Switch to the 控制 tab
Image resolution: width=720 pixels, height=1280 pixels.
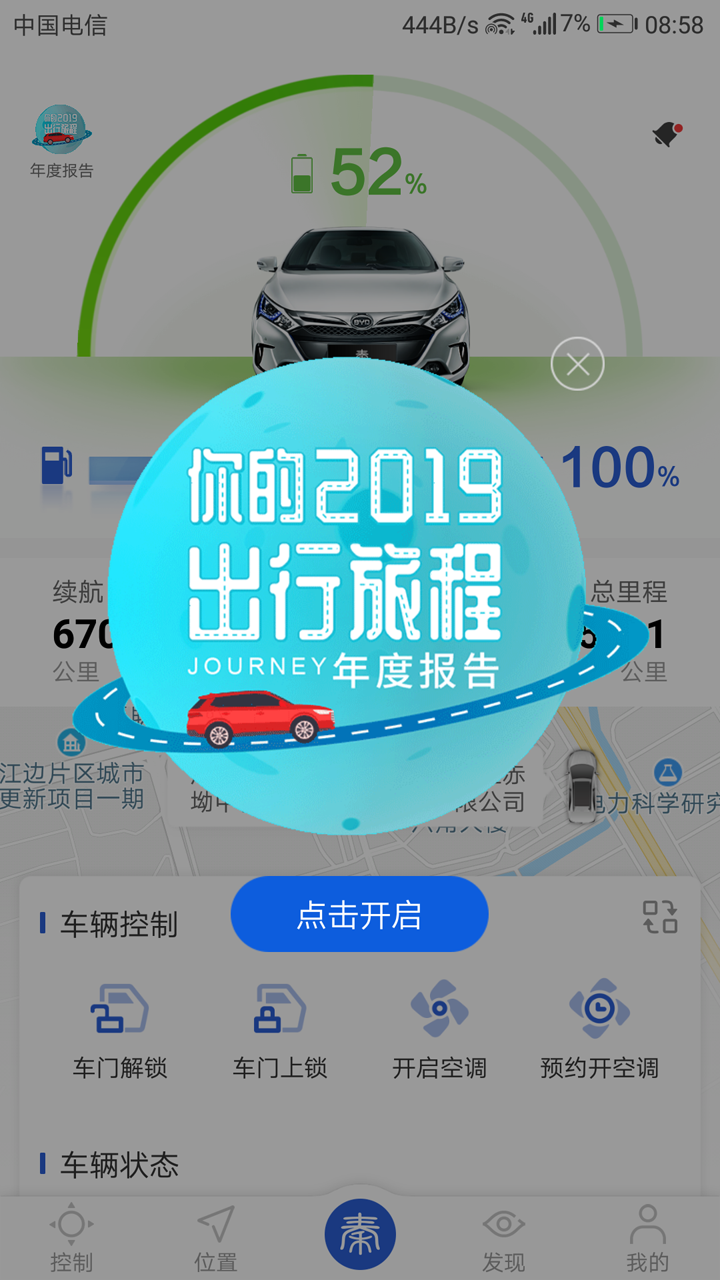click(x=71, y=1238)
